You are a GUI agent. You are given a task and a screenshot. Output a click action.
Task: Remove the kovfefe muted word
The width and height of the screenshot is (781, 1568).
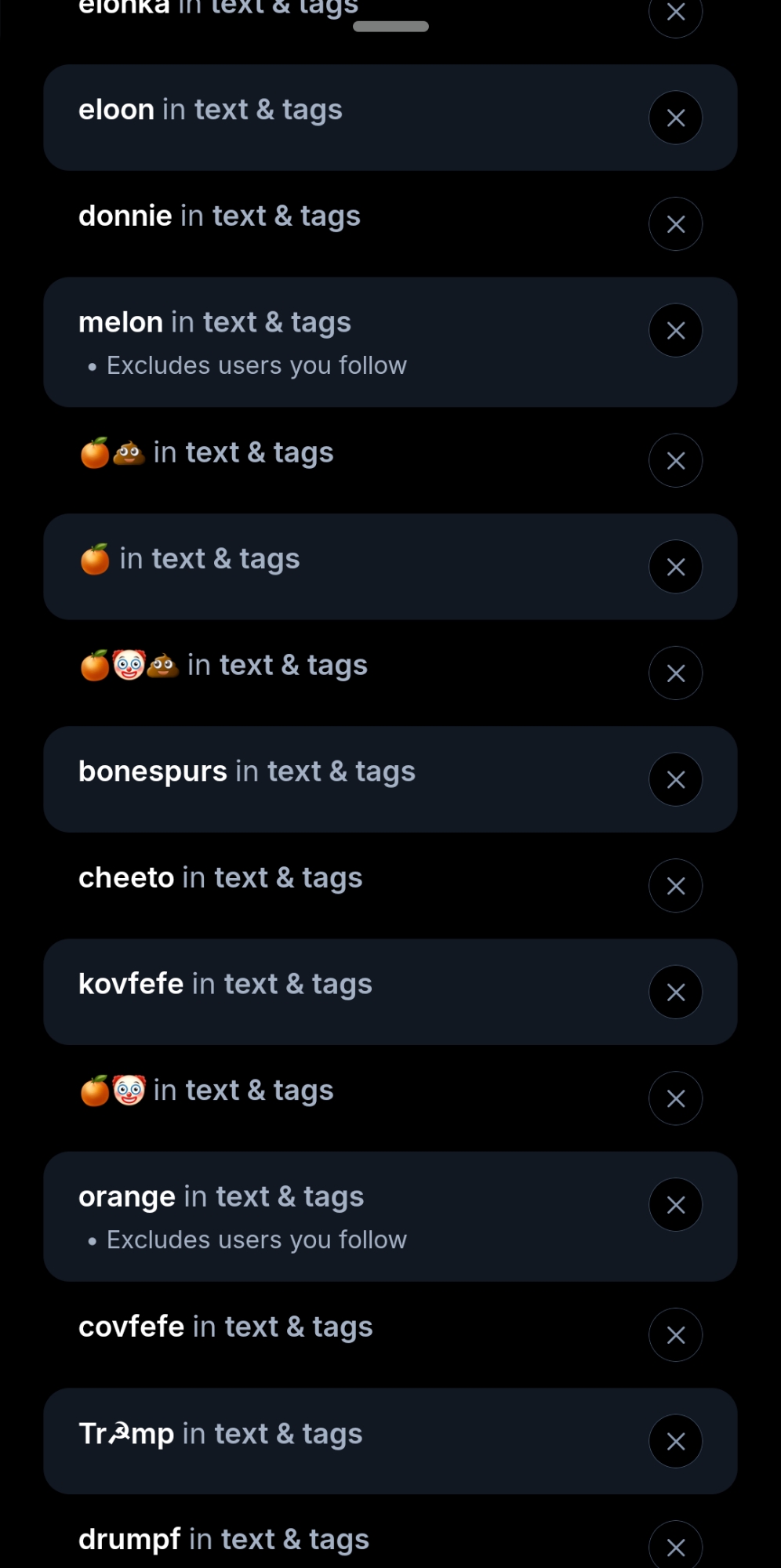(675, 993)
